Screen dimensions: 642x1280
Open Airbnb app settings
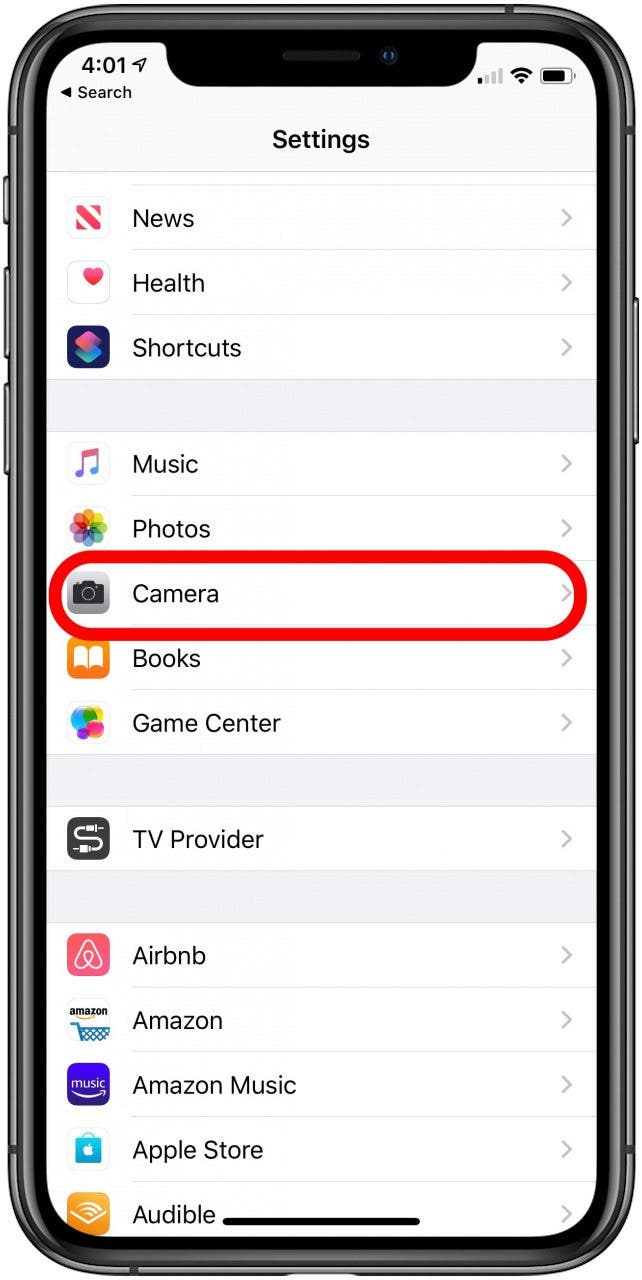[321, 955]
